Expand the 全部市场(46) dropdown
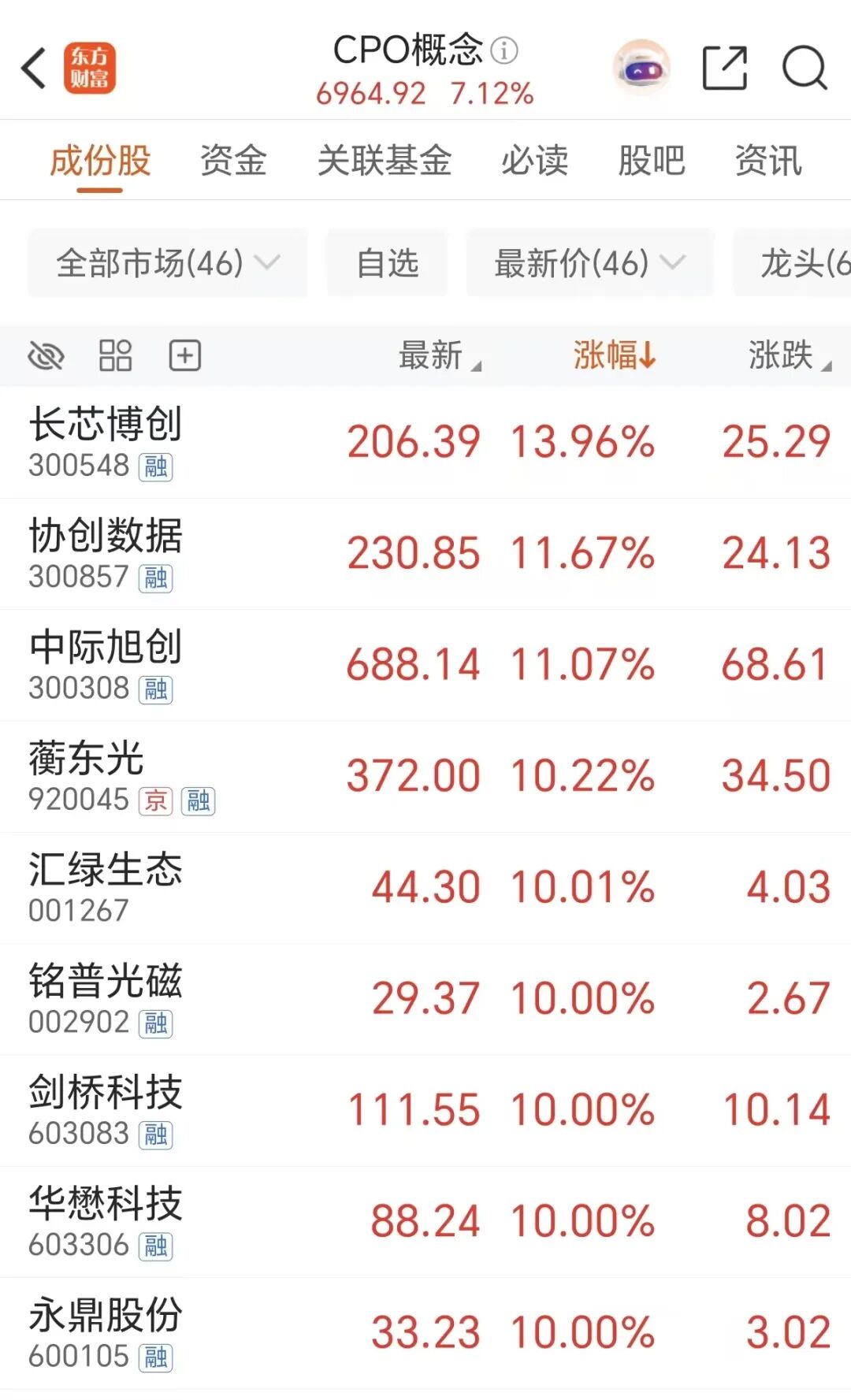 point(167,263)
